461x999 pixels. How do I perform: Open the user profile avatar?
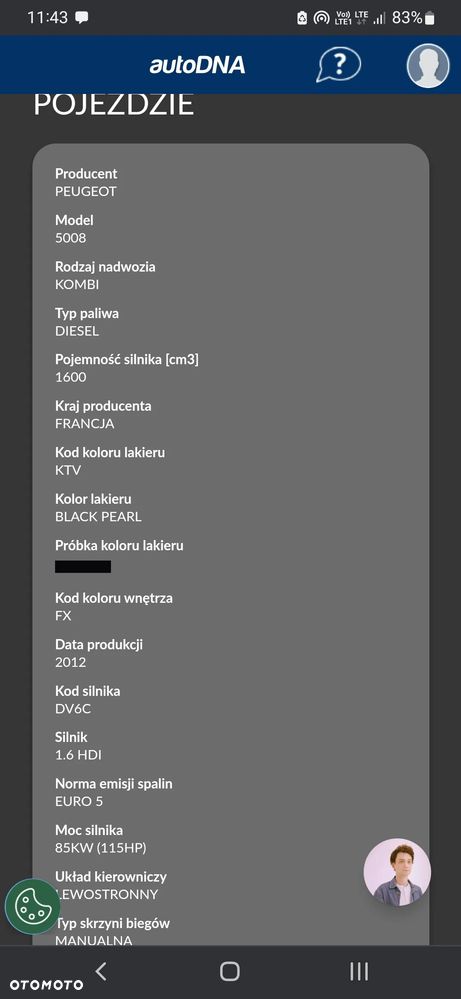coord(428,66)
